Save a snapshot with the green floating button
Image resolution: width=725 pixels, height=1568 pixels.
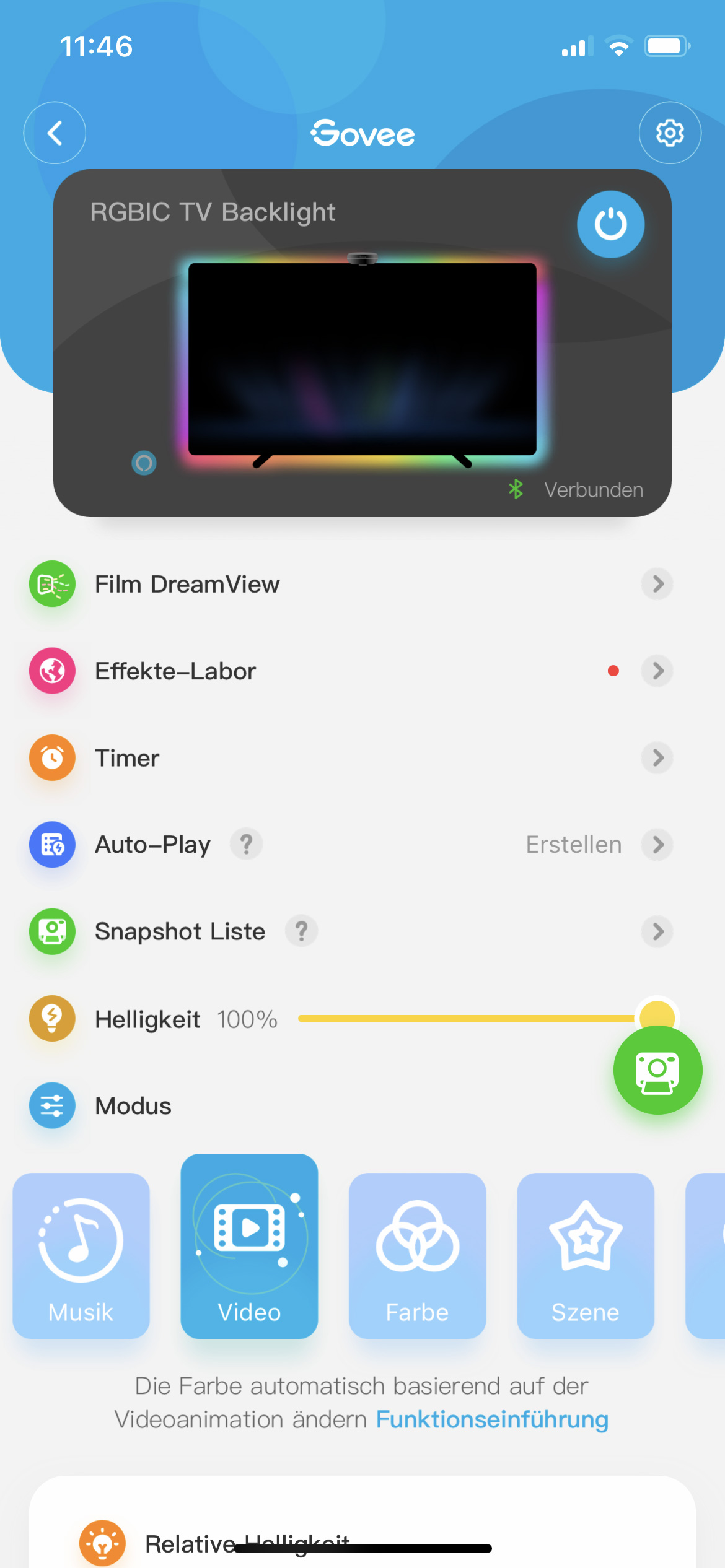pos(657,1070)
